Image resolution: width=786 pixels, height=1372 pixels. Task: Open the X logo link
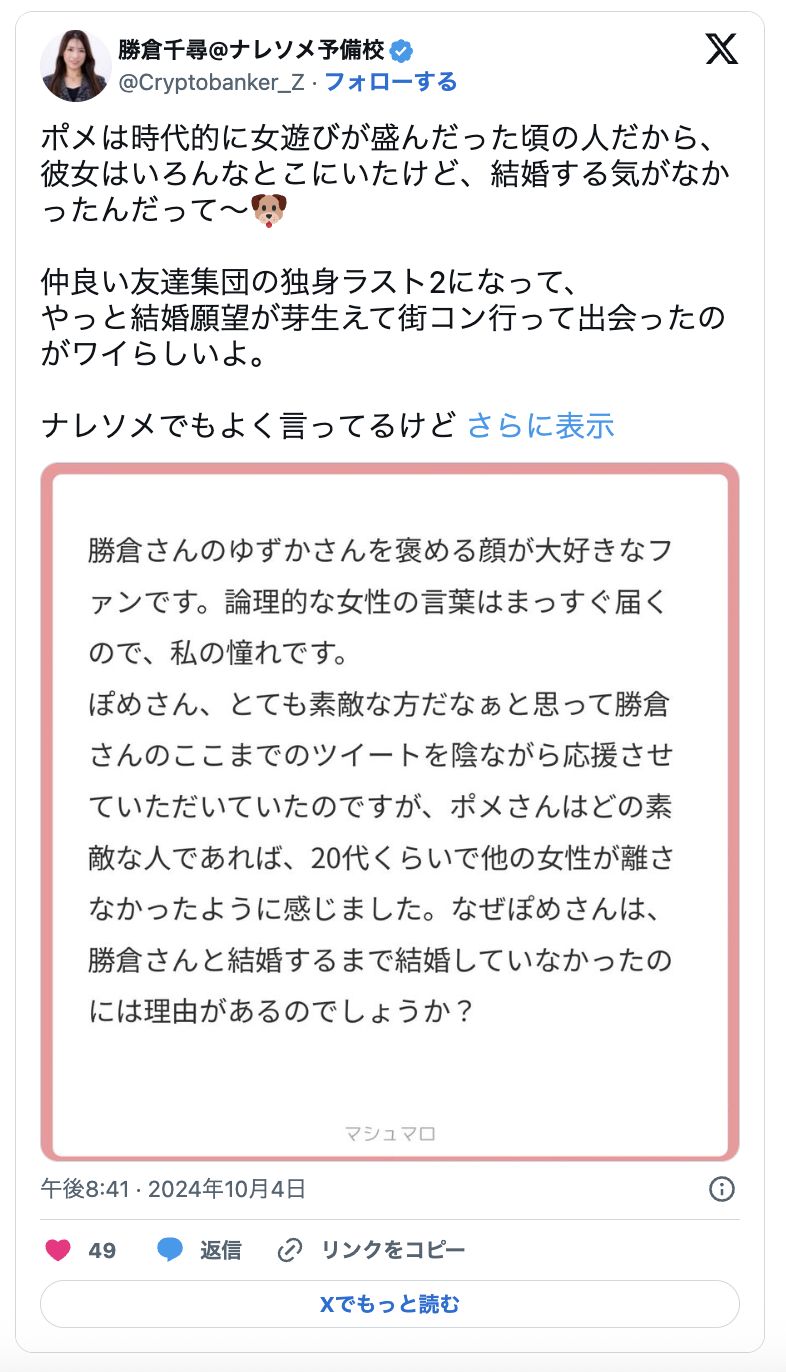[x=721, y=49]
